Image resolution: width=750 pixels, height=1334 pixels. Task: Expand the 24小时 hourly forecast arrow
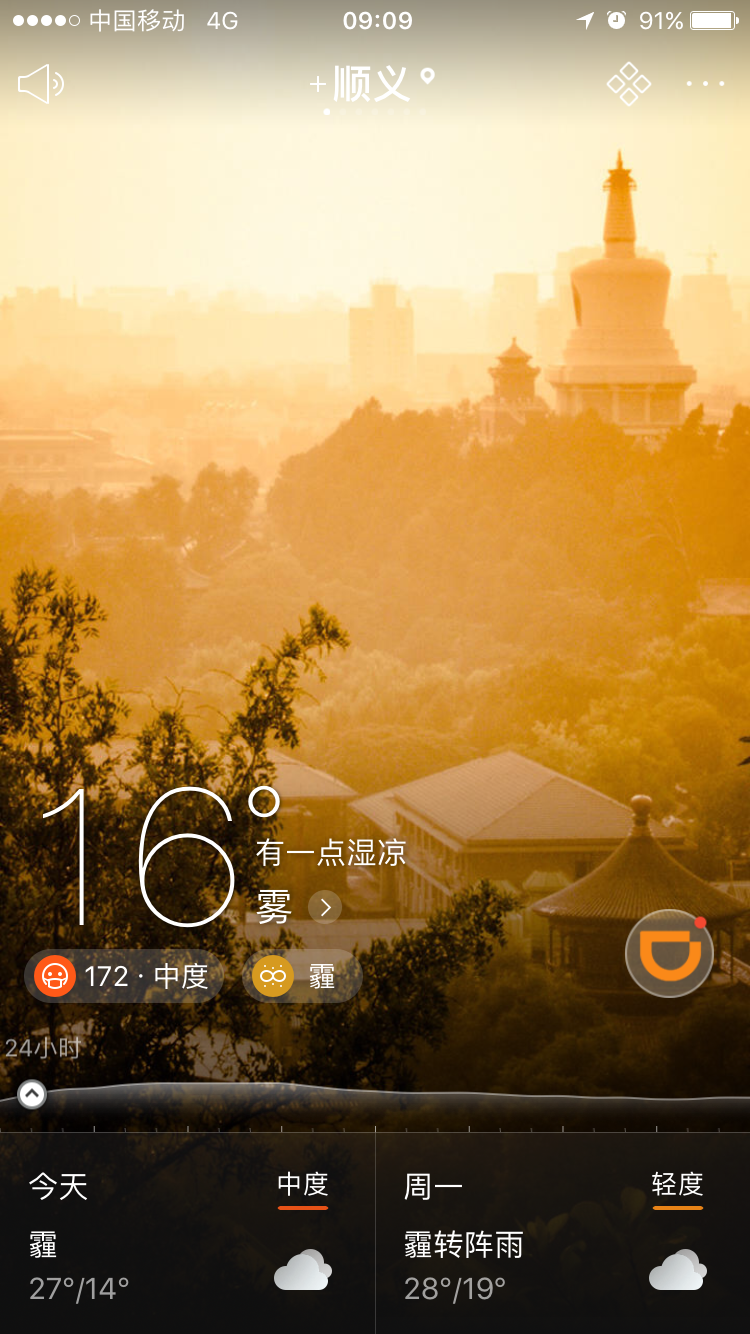32,1095
